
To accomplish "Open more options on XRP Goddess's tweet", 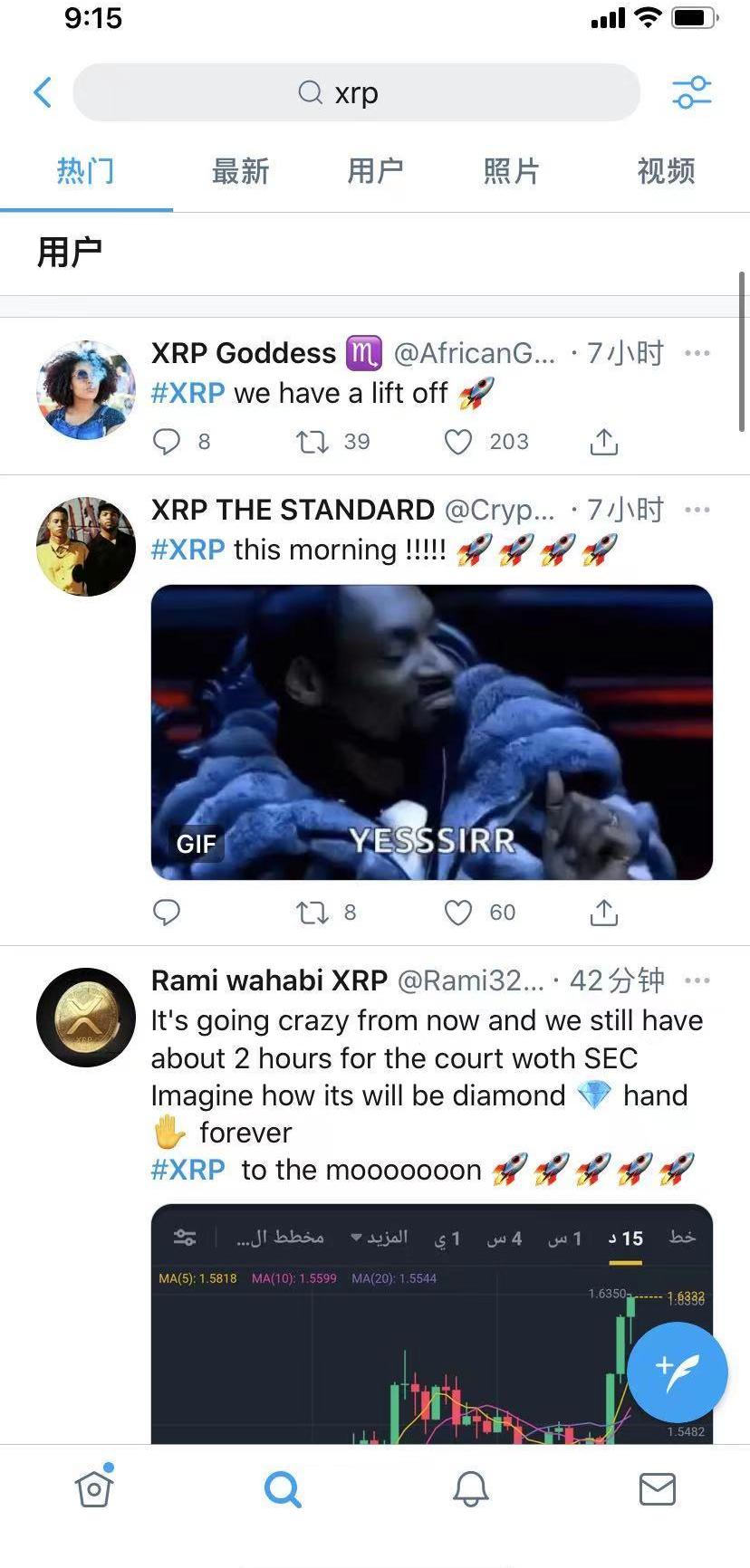I will click(697, 353).
